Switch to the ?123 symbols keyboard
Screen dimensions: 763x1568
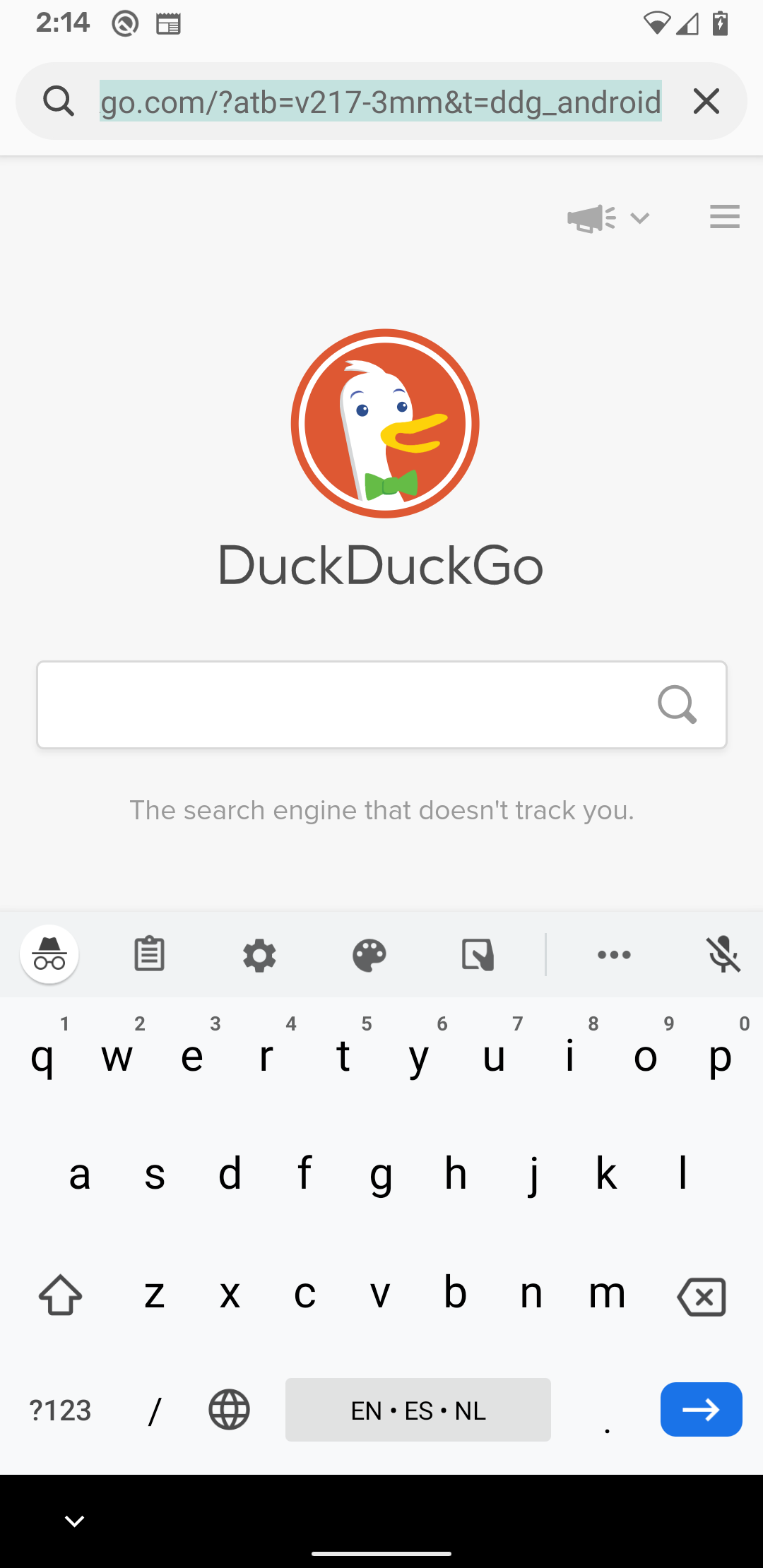(x=61, y=1410)
